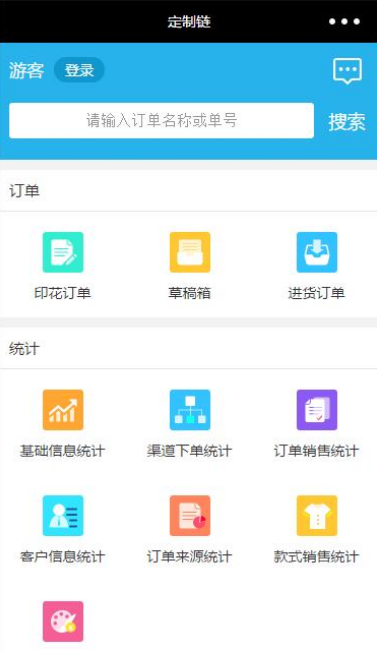This screenshot has width=377, height=658.
Task: Open 客户信息统计
Action: (x=63, y=529)
